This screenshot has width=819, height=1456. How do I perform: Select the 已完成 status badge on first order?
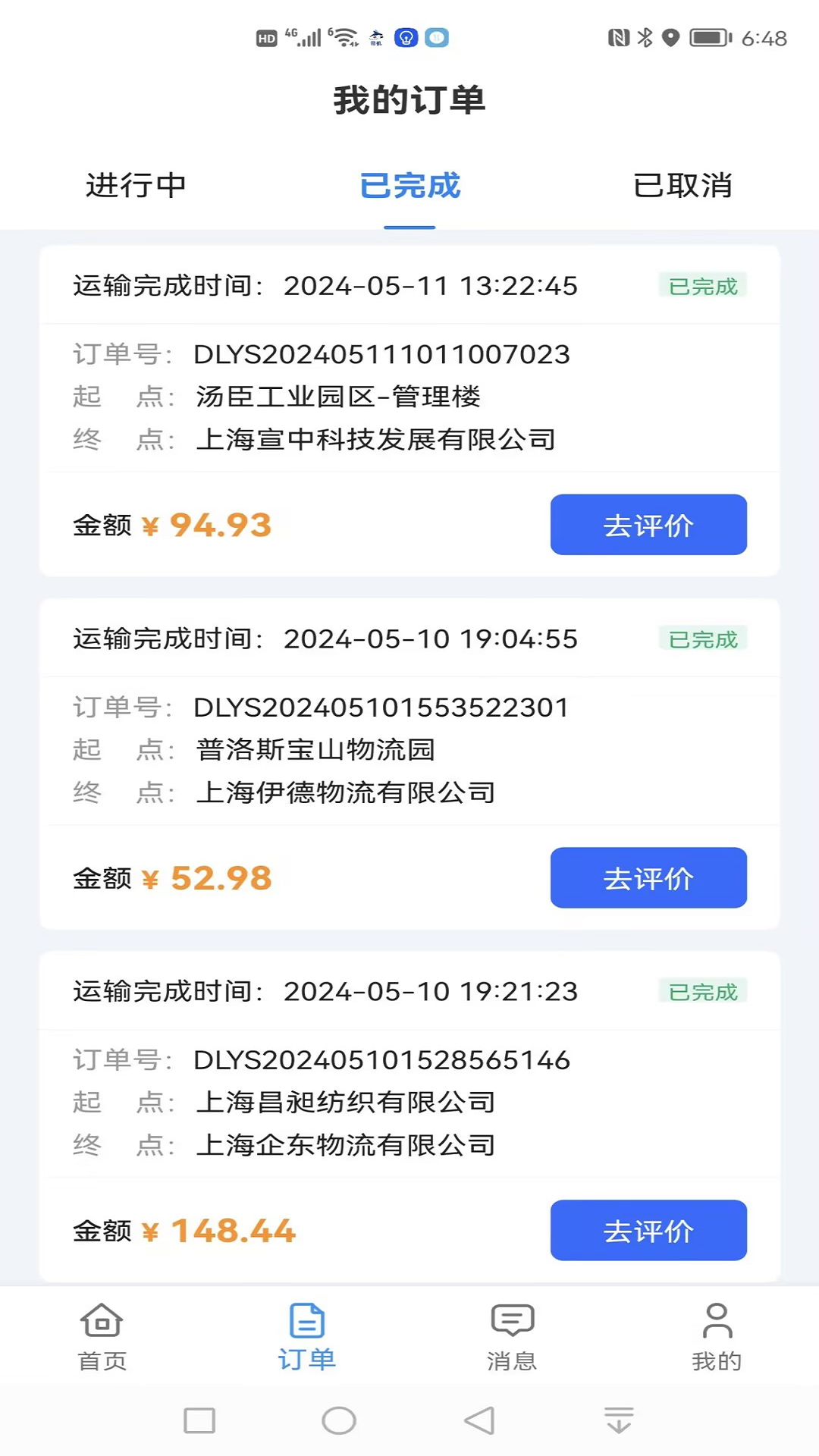(702, 285)
